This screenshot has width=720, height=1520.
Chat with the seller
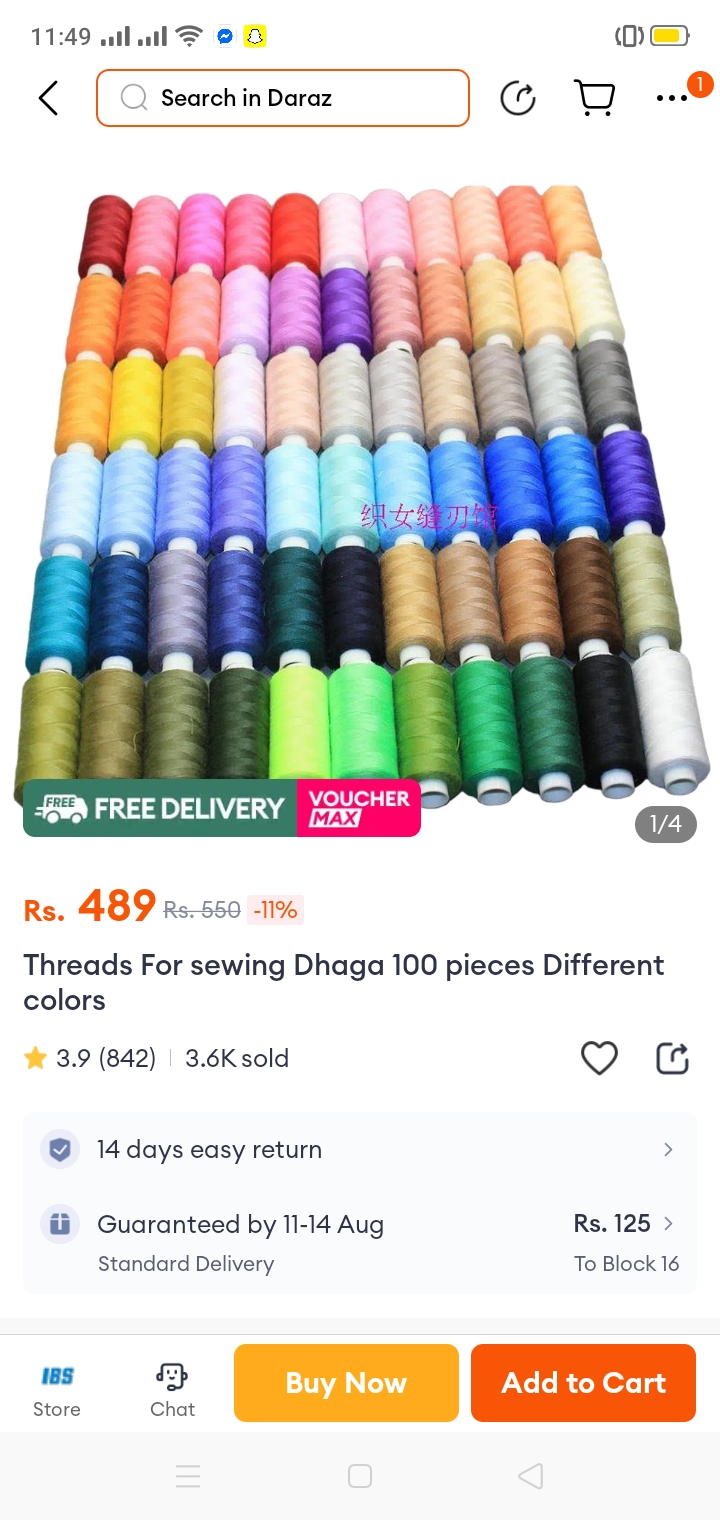tap(172, 1388)
